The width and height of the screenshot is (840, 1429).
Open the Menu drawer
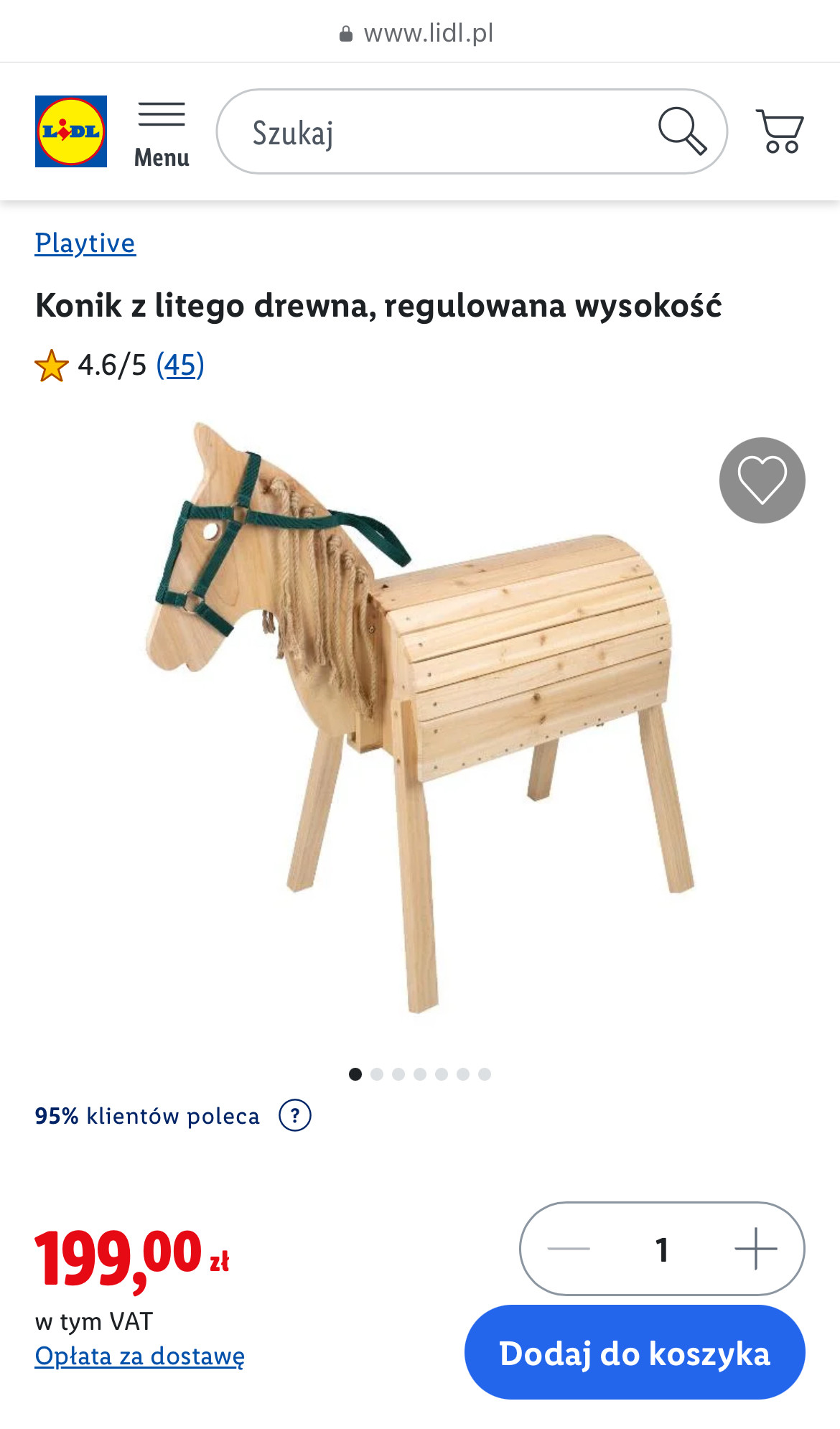tap(162, 134)
